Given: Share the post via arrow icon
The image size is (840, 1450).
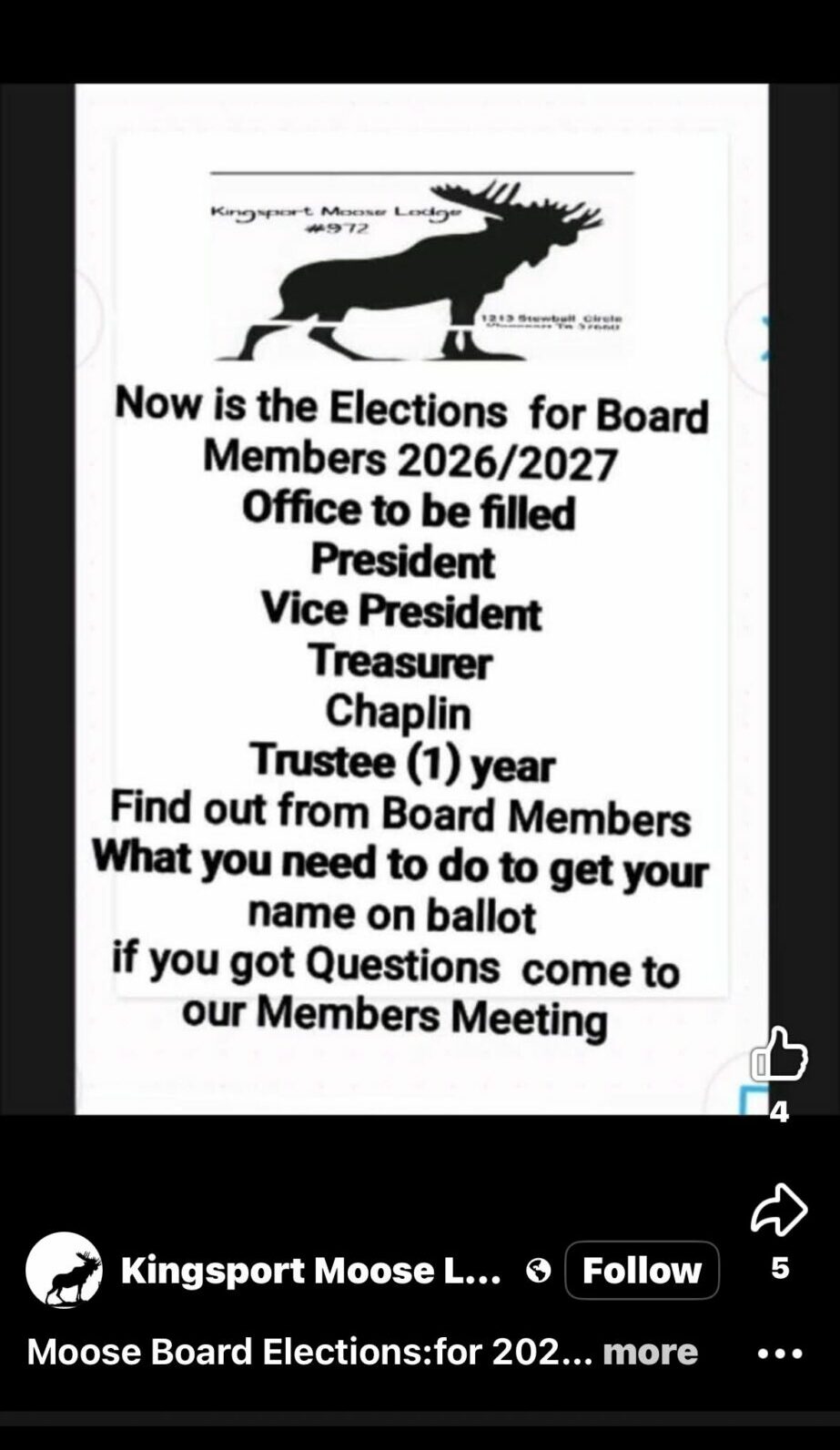Looking at the screenshot, I should click(x=779, y=1210).
